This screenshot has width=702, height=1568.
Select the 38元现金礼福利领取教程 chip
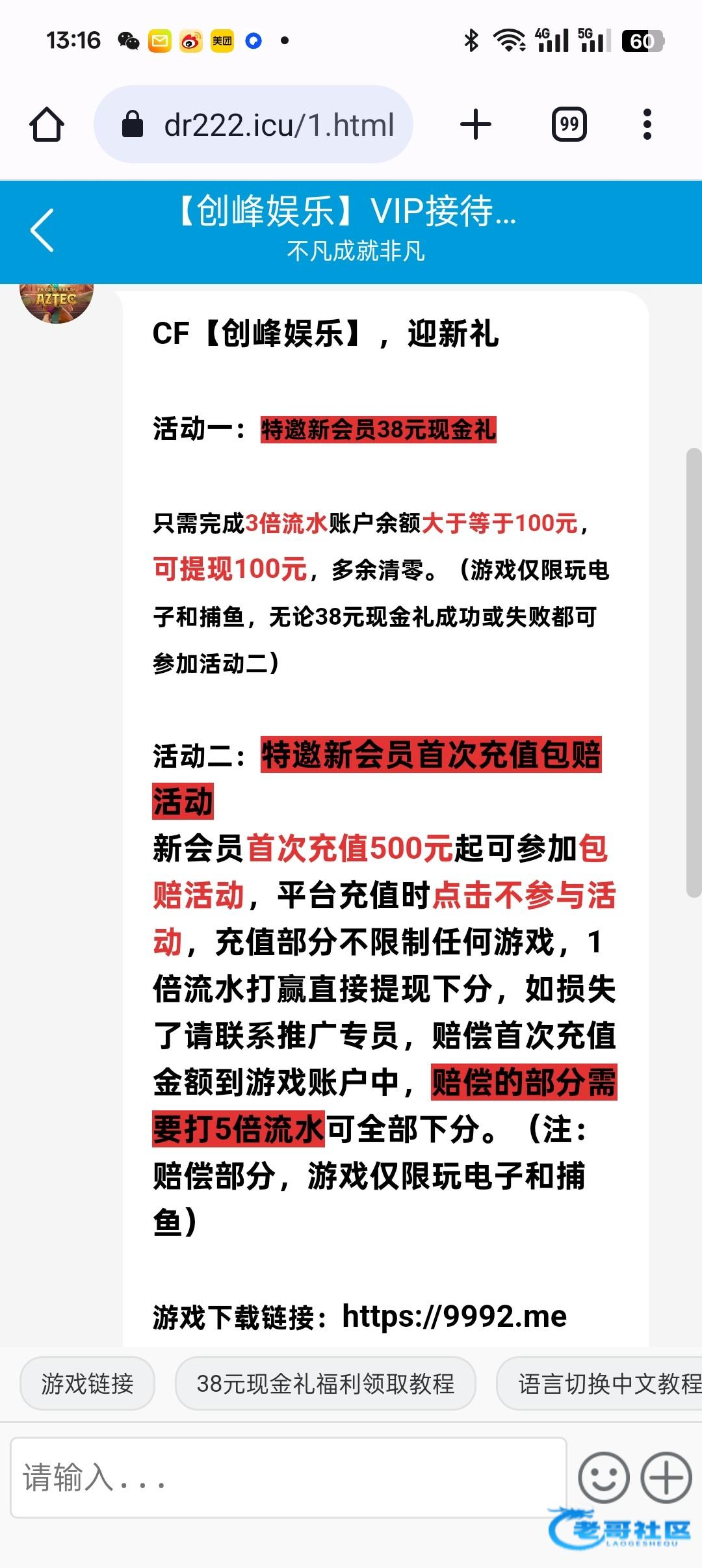(325, 1383)
